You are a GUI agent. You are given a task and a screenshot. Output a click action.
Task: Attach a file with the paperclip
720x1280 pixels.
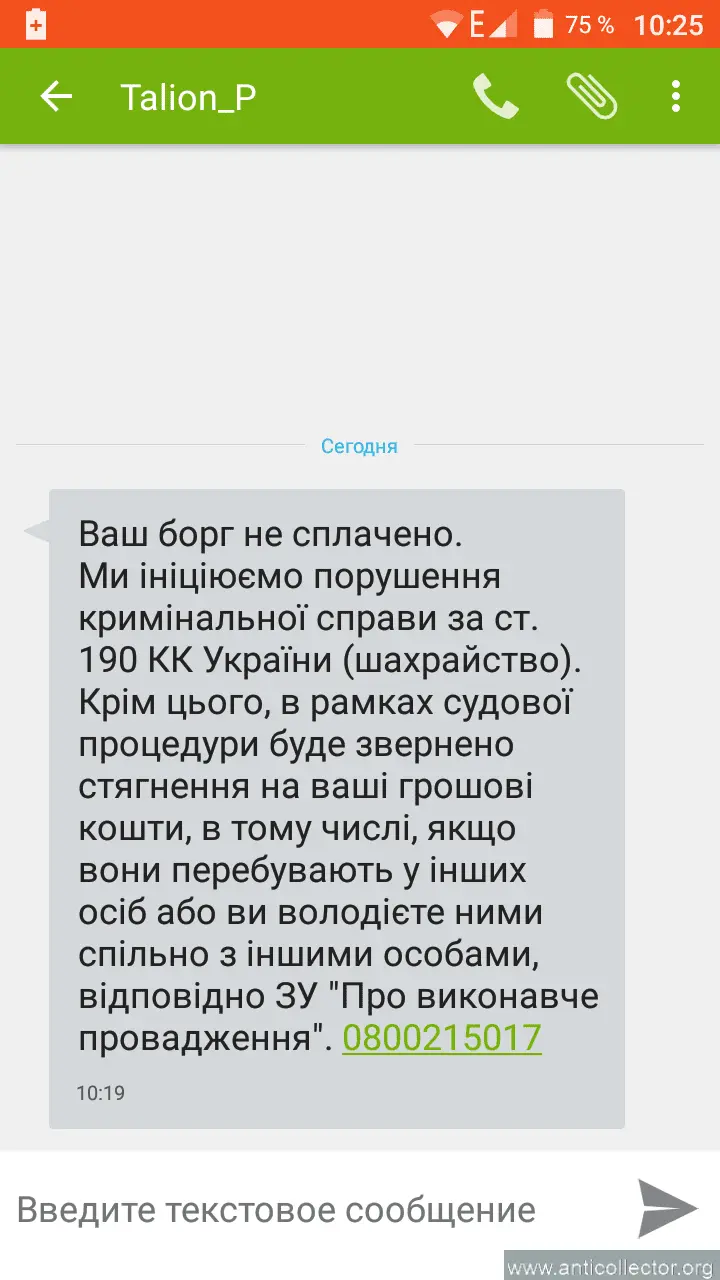coord(591,97)
